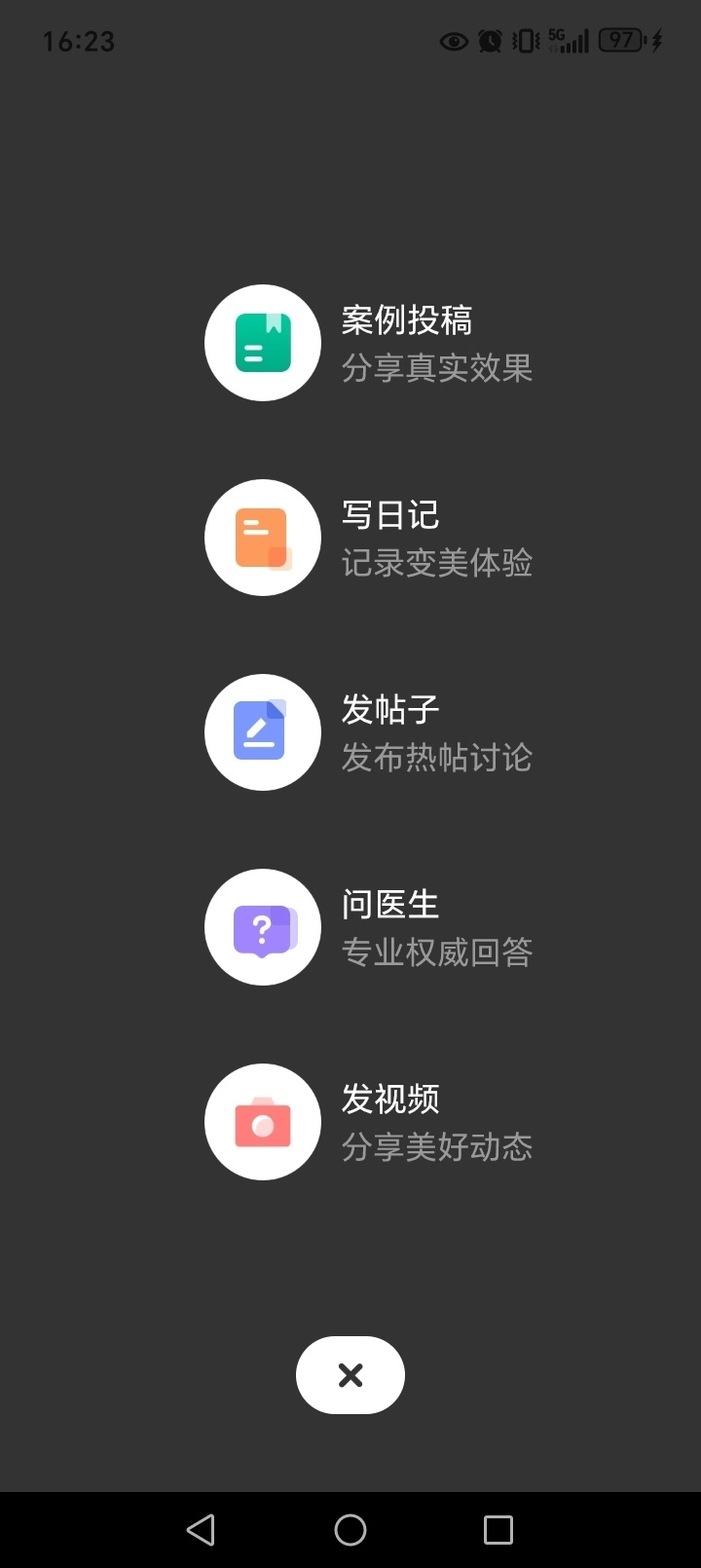Open 写日记 to write a diary
701x1568 pixels.
[263, 538]
